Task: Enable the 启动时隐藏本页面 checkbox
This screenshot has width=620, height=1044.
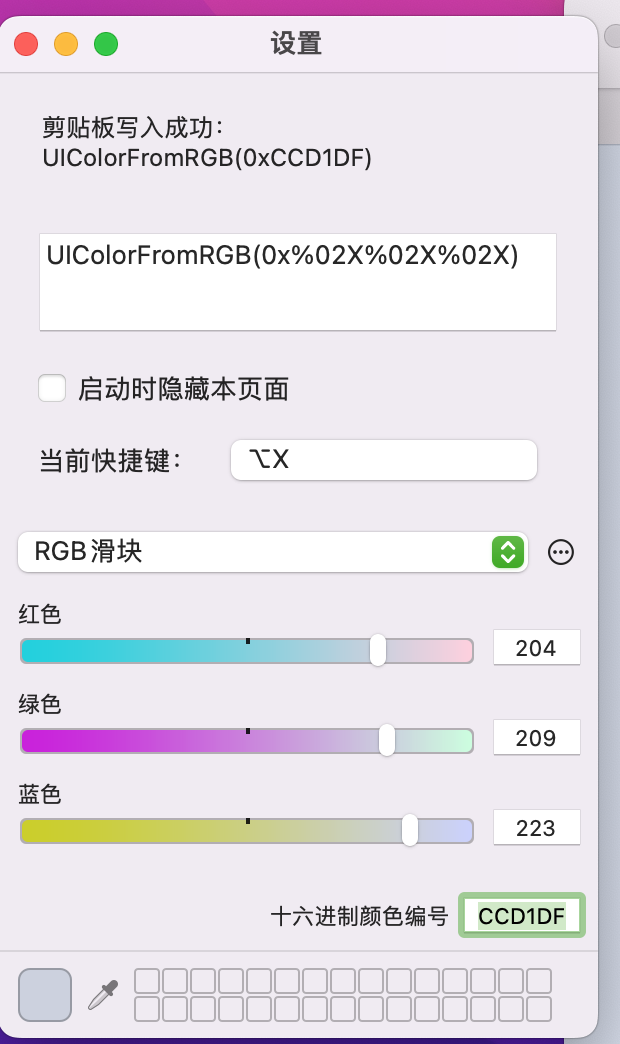Action: pos(52,388)
